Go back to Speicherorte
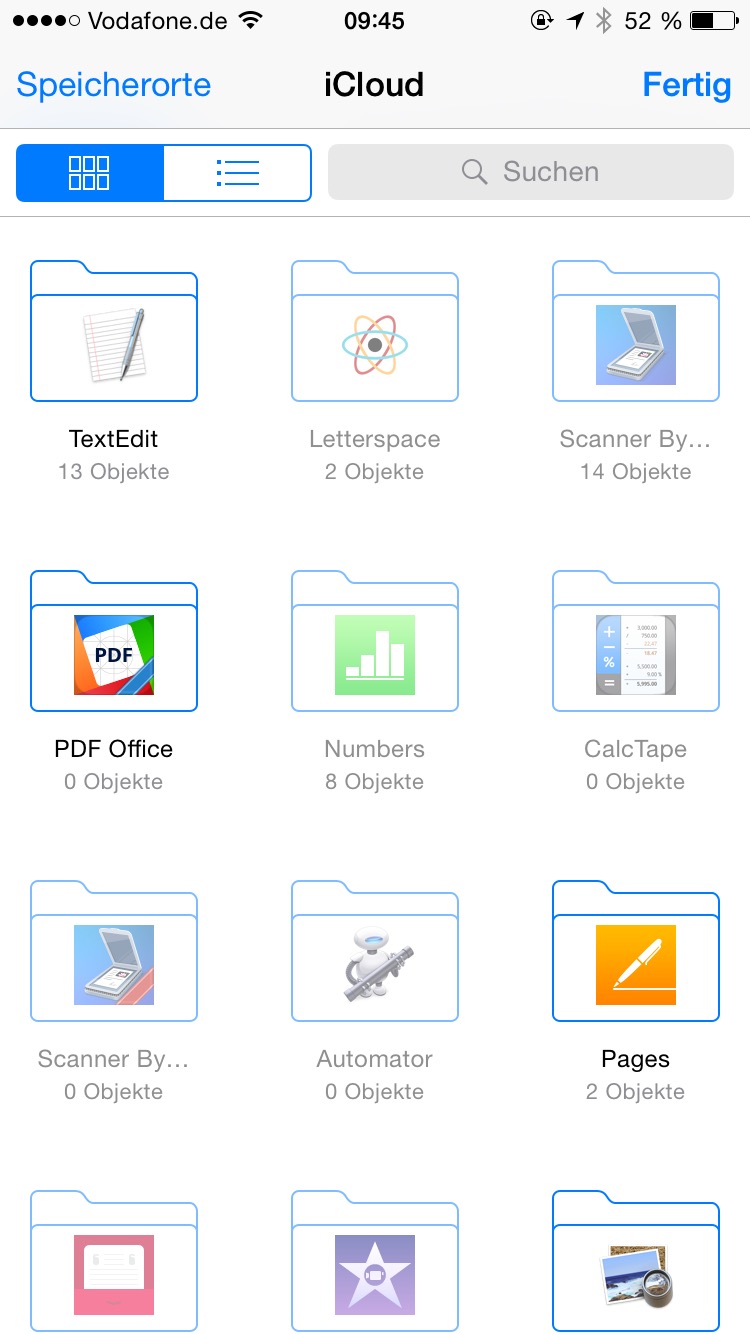The image size is (750, 1334). (x=113, y=85)
